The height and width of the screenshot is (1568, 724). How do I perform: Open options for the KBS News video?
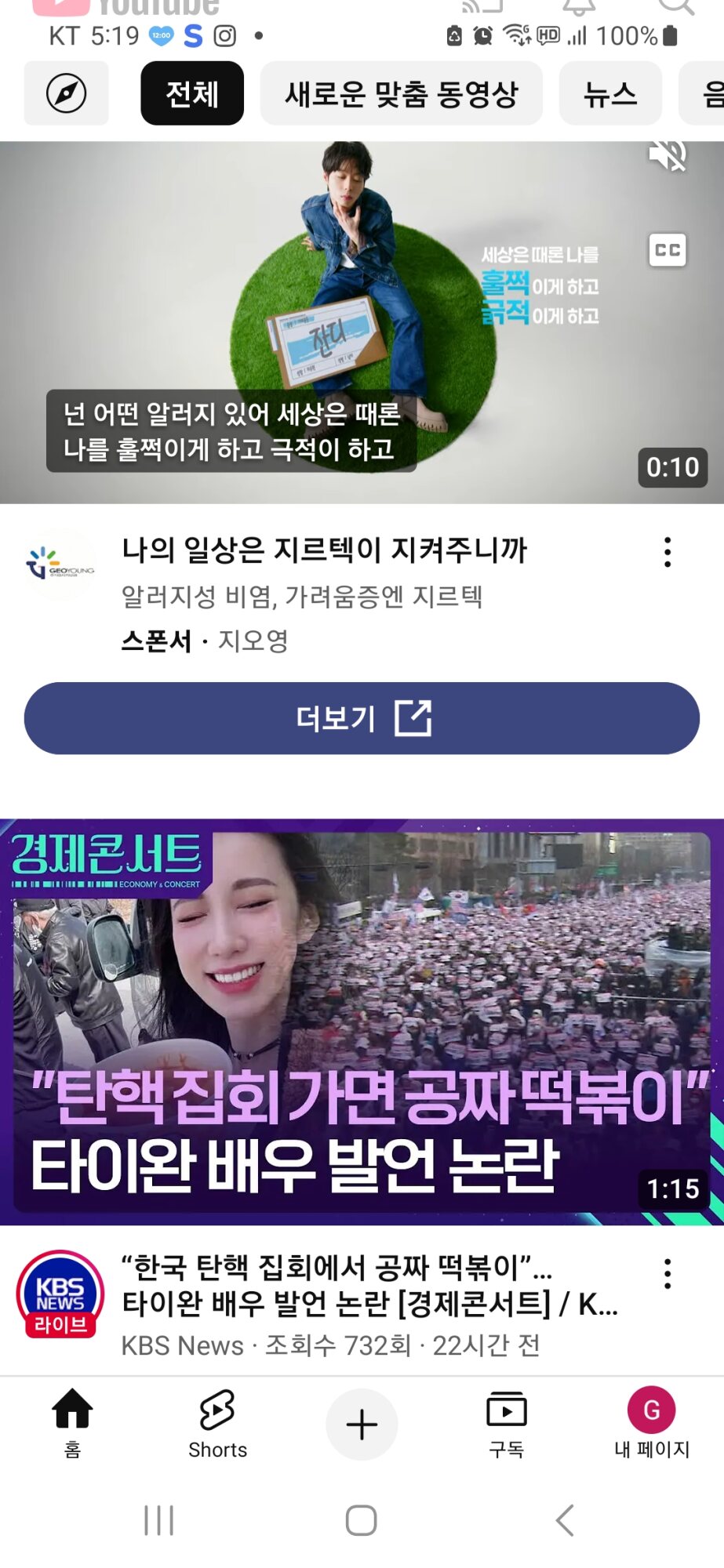[668, 1274]
